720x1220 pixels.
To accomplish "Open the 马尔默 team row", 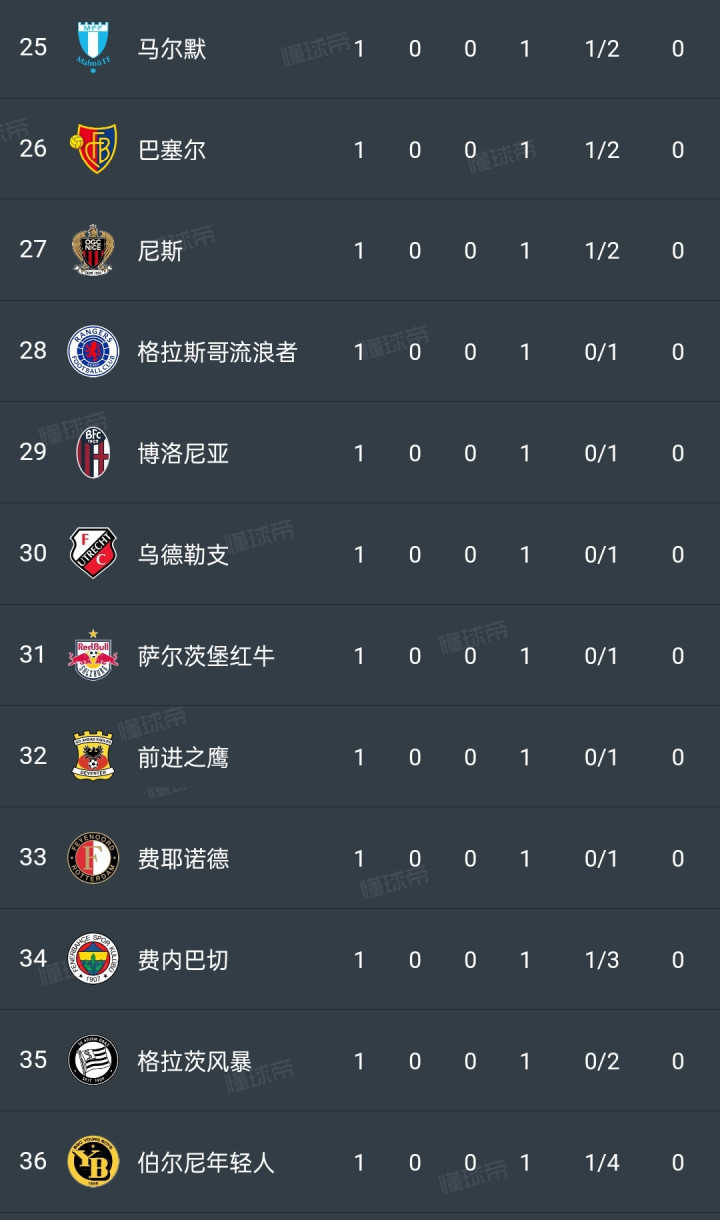I will 171,48.
